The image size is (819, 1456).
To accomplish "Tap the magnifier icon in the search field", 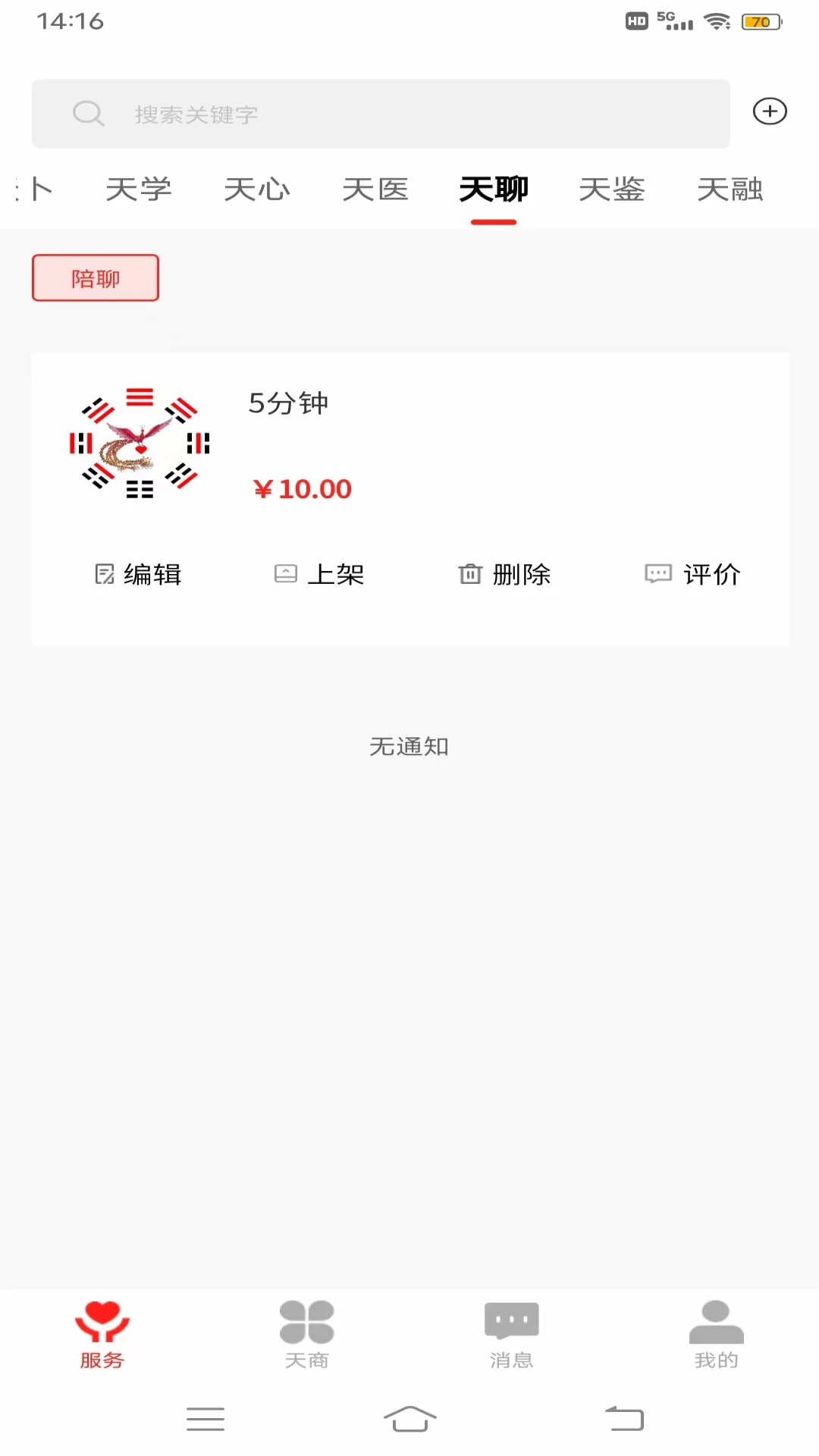I will (89, 113).
